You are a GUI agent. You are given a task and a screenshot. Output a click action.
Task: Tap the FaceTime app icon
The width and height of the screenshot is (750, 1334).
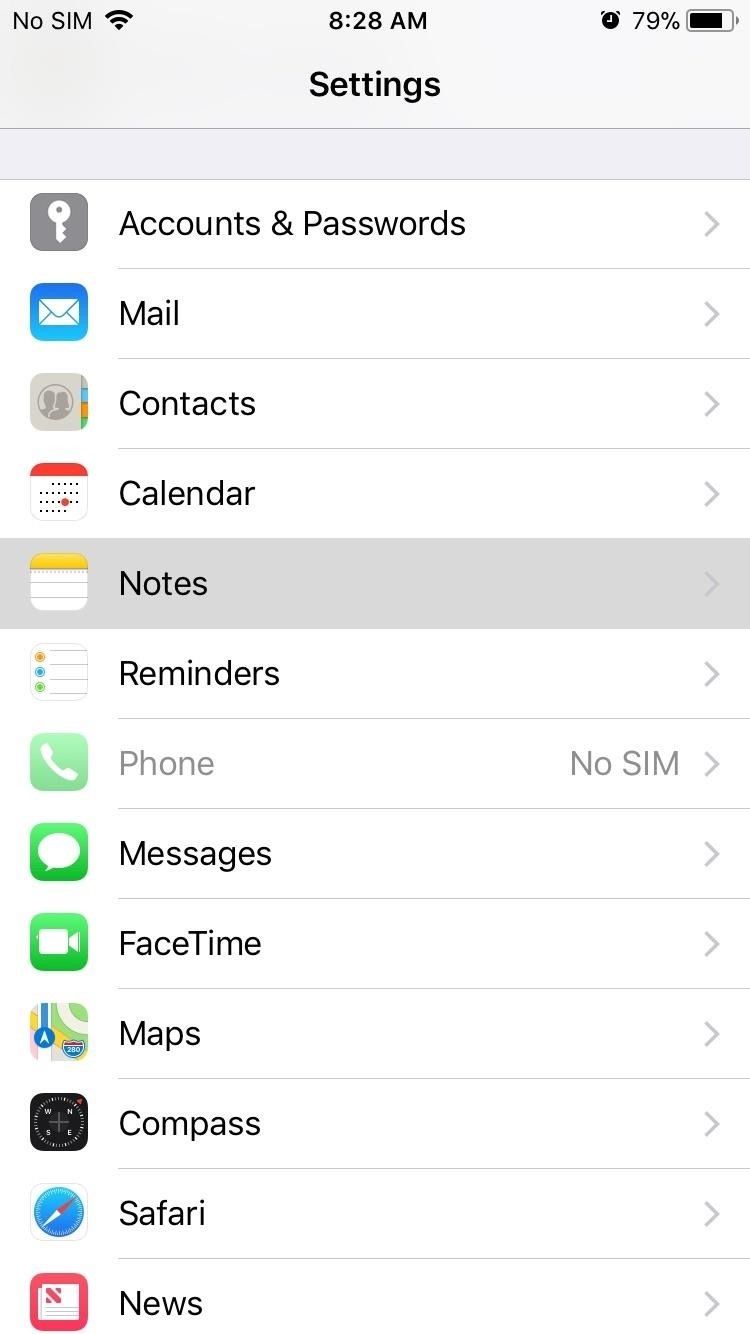click(x=59, y=943)
